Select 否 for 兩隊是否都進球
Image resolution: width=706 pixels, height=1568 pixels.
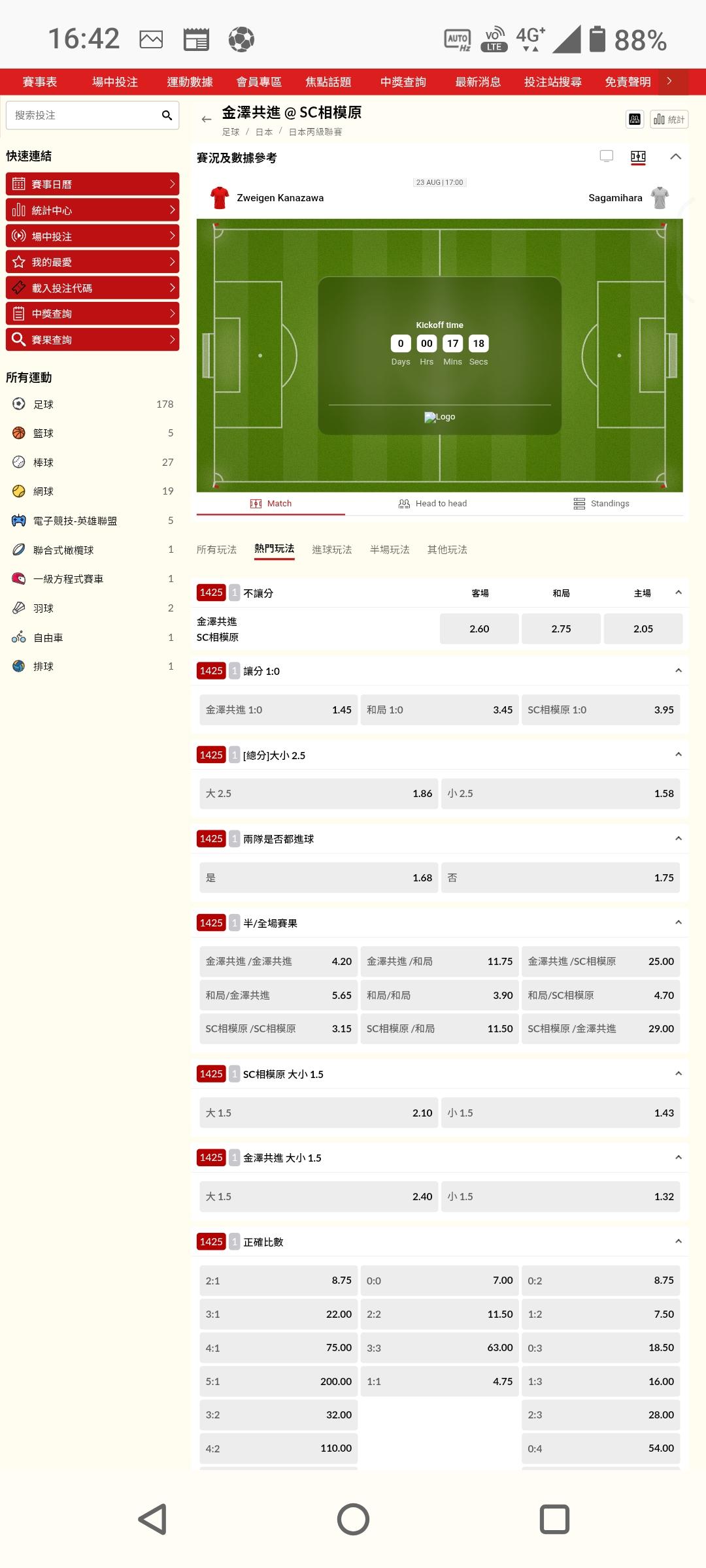pyautogui.click(x=560, y=877)
